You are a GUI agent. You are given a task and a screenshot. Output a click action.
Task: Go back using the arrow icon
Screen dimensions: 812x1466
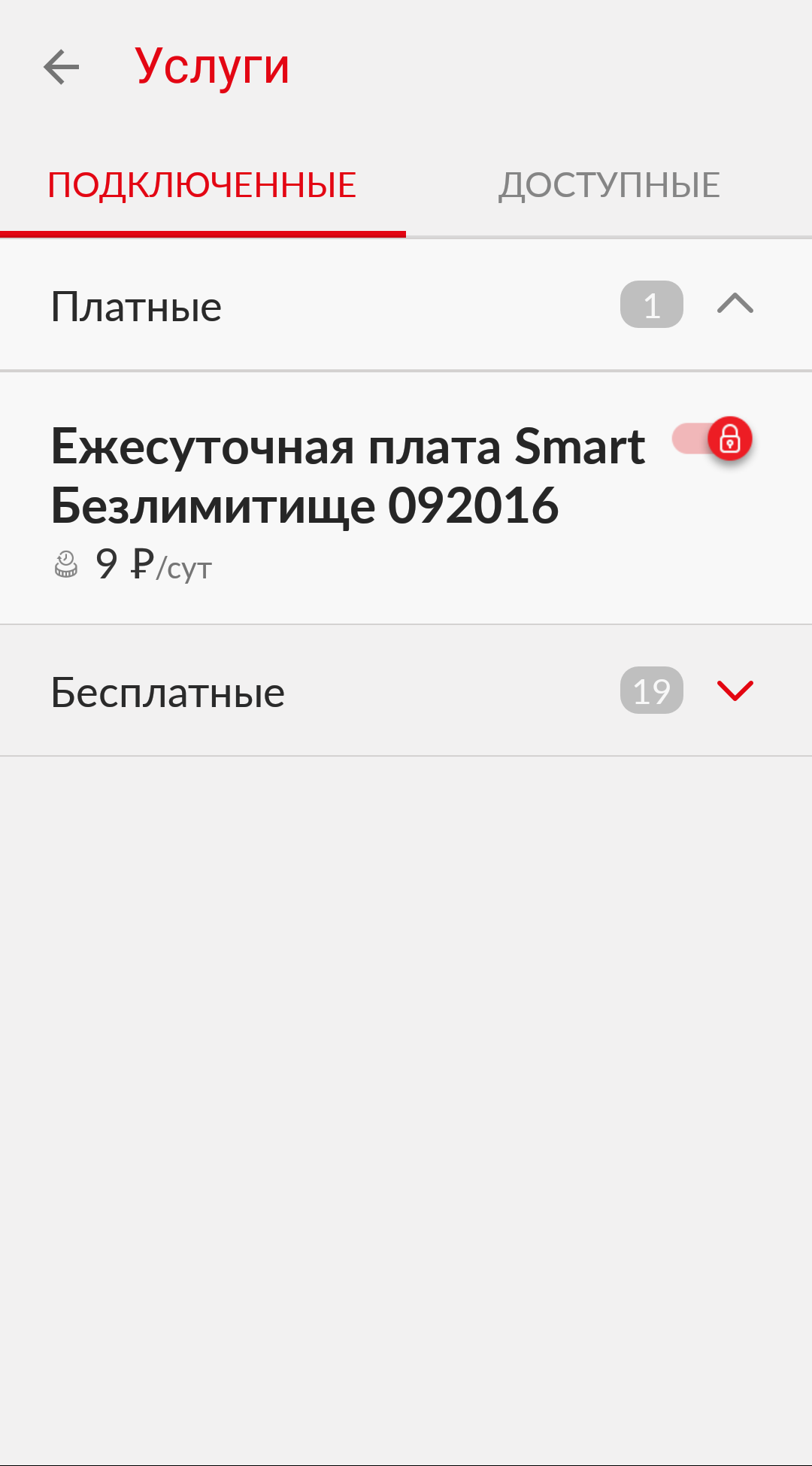pos(62,68)
